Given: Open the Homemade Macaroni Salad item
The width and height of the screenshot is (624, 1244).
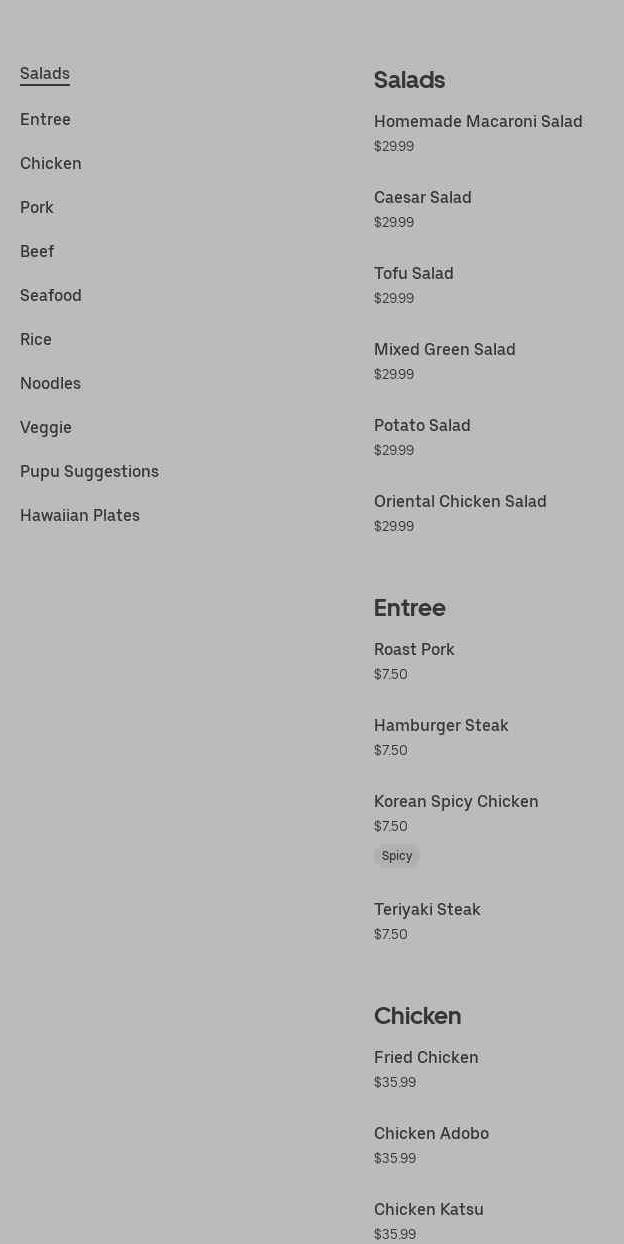Looking at the screenshot, I should (x=478, y=122).
